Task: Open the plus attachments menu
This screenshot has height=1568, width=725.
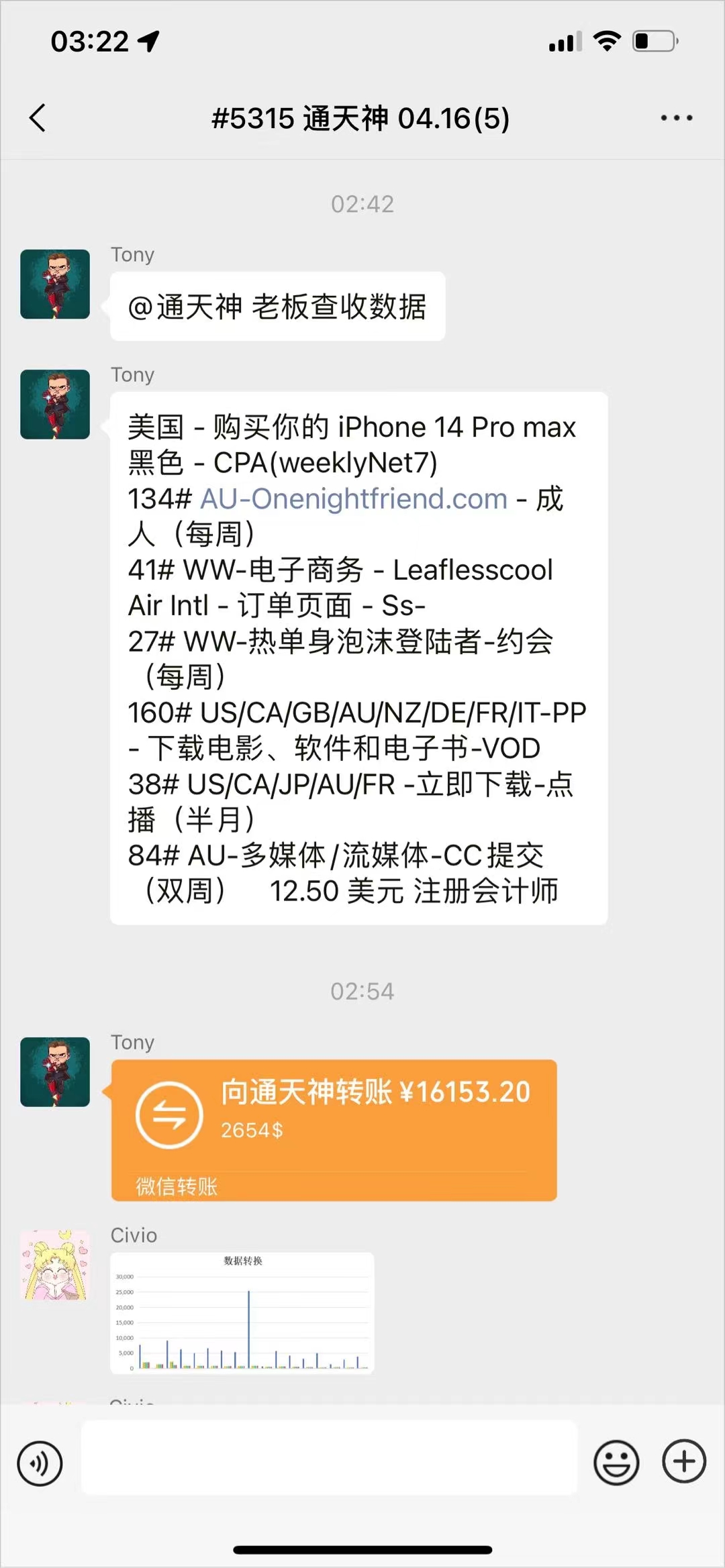Action: pyautogui.click(x=683, y=1461)
